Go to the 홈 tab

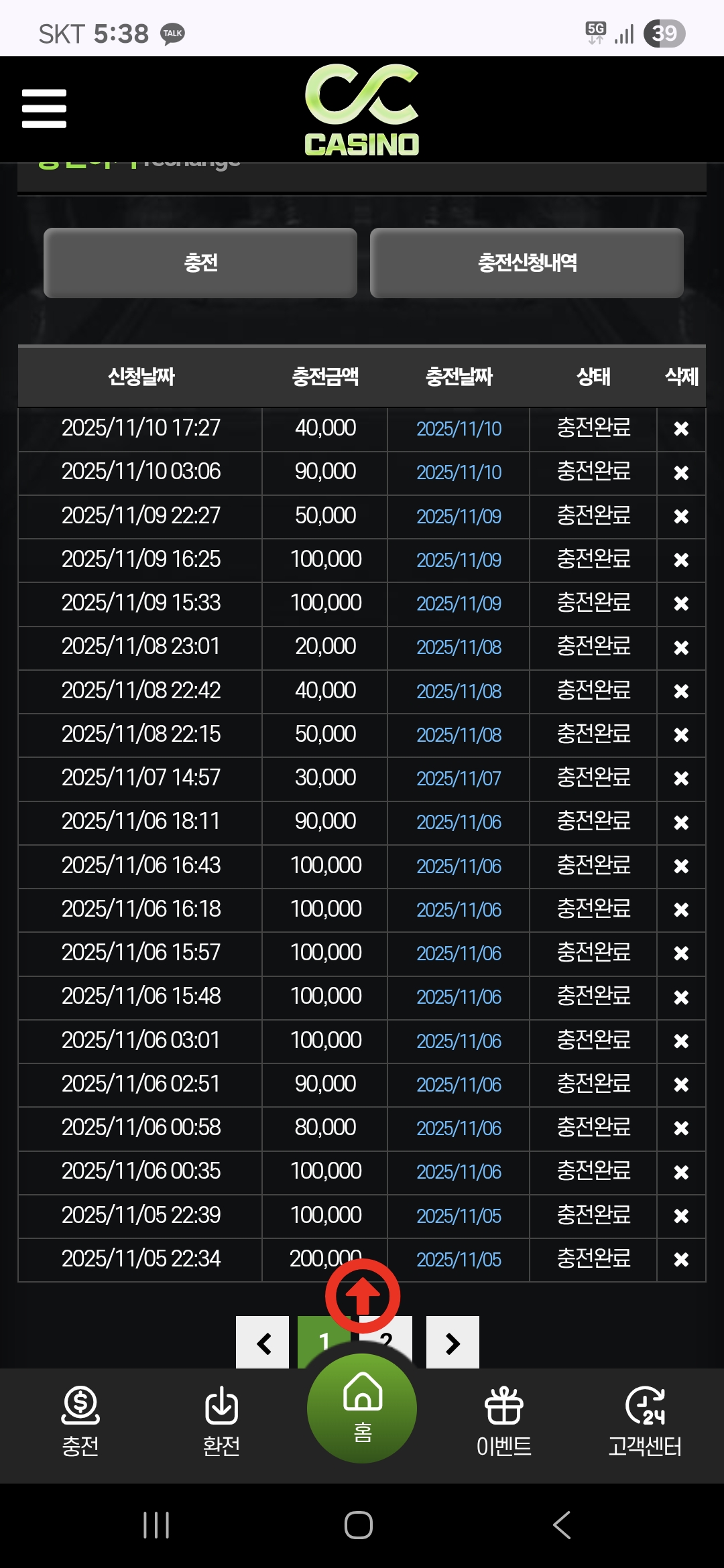point(362,1409)
